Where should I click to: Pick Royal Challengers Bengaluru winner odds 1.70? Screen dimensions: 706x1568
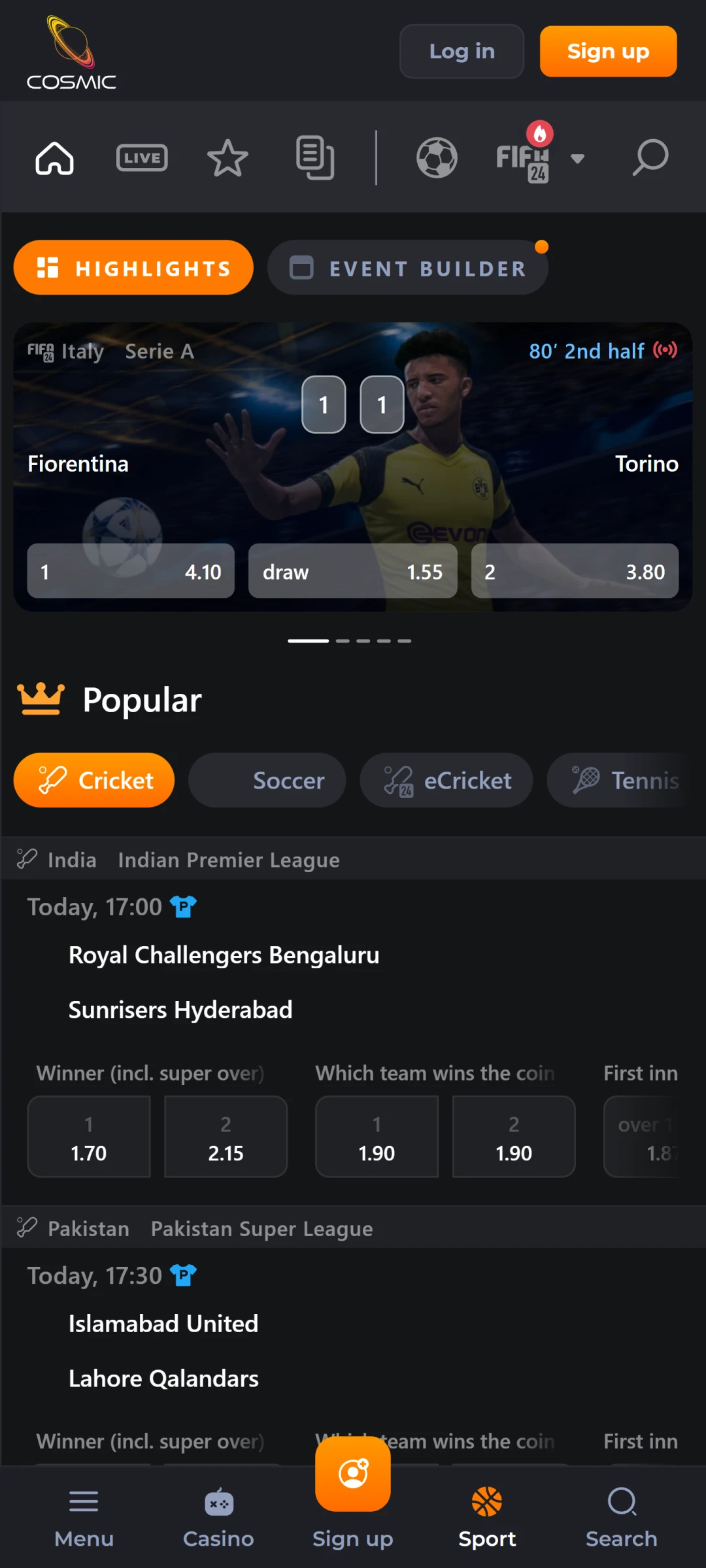89,1137
